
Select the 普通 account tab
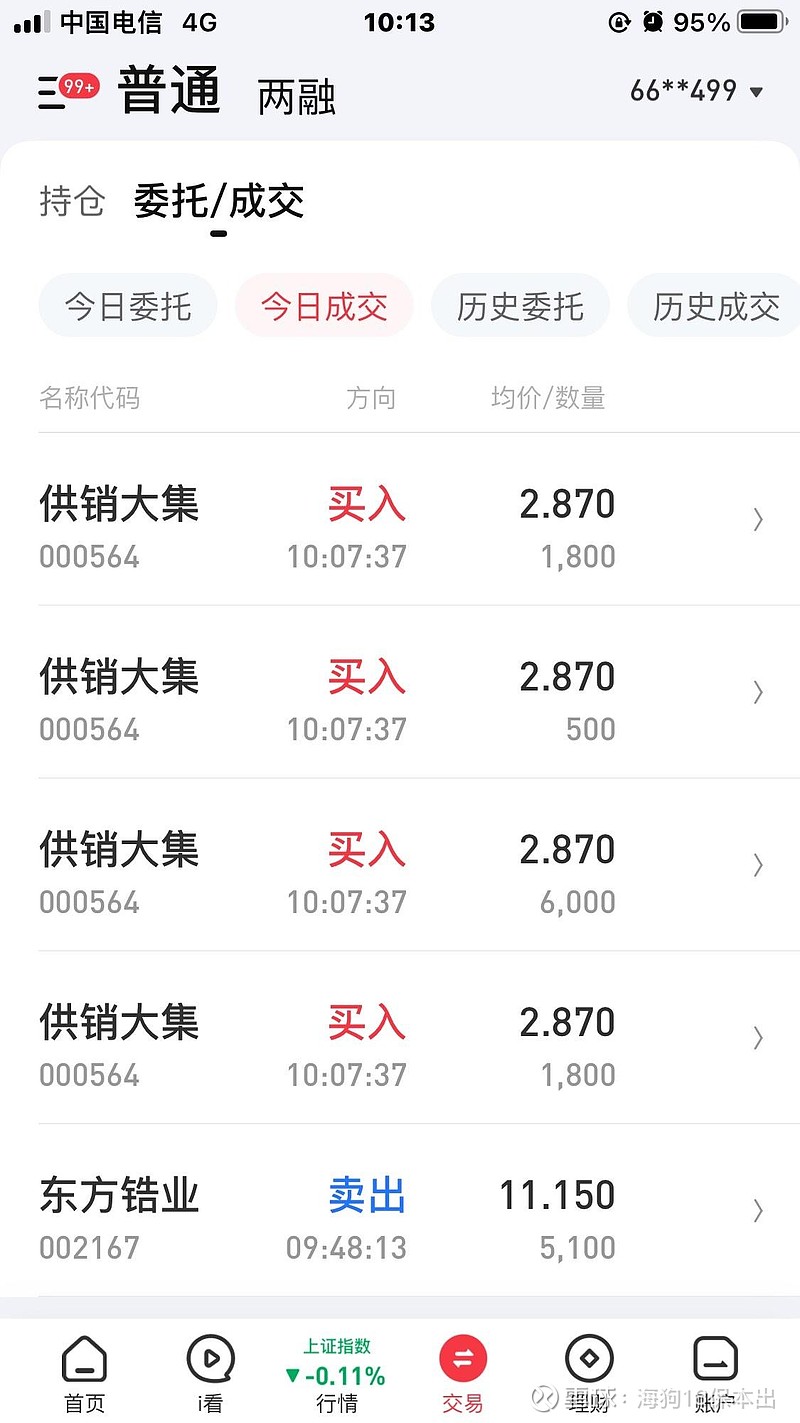point(169,88)
